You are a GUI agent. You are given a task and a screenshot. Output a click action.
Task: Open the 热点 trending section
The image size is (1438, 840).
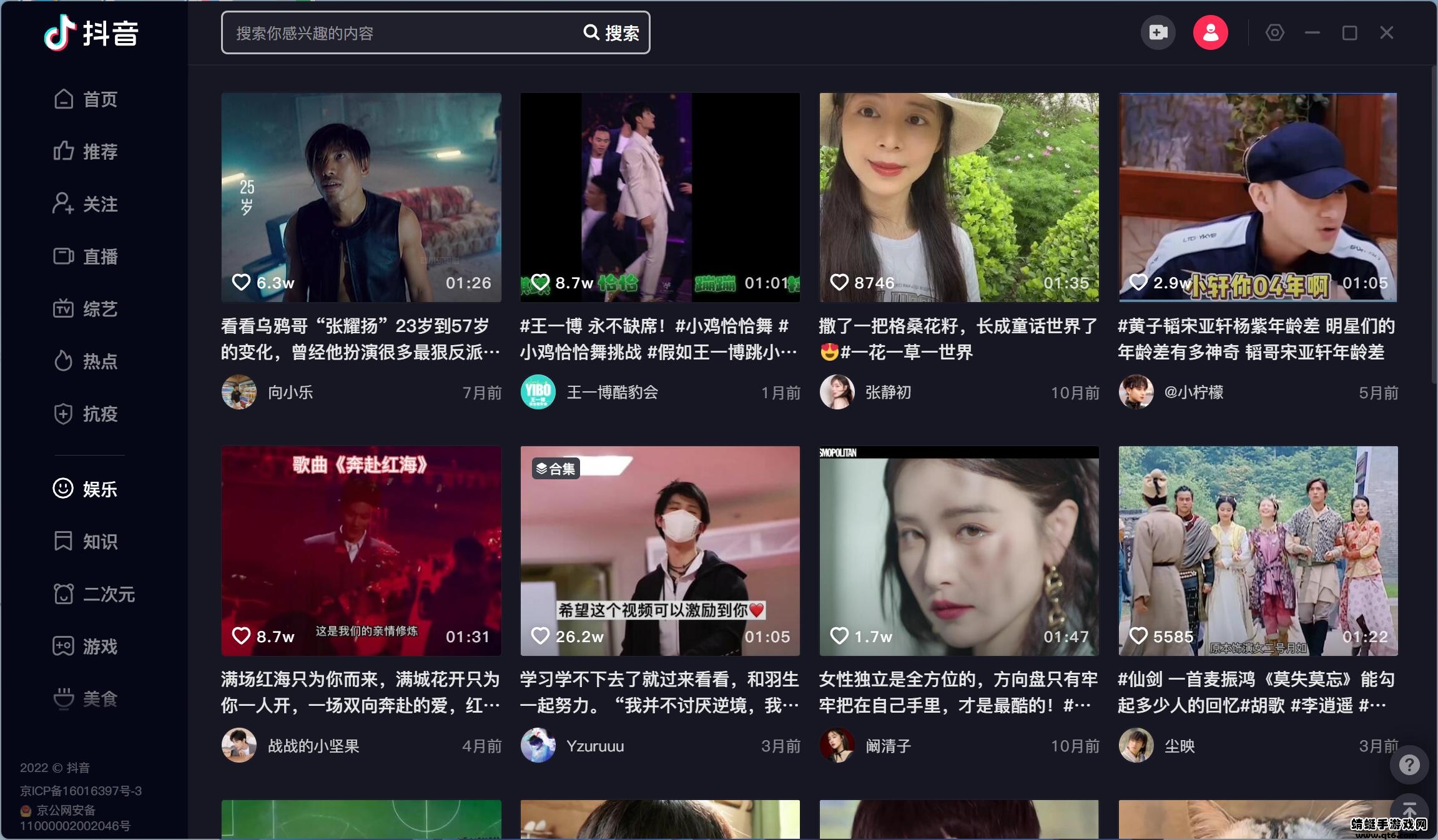point(86,361)
